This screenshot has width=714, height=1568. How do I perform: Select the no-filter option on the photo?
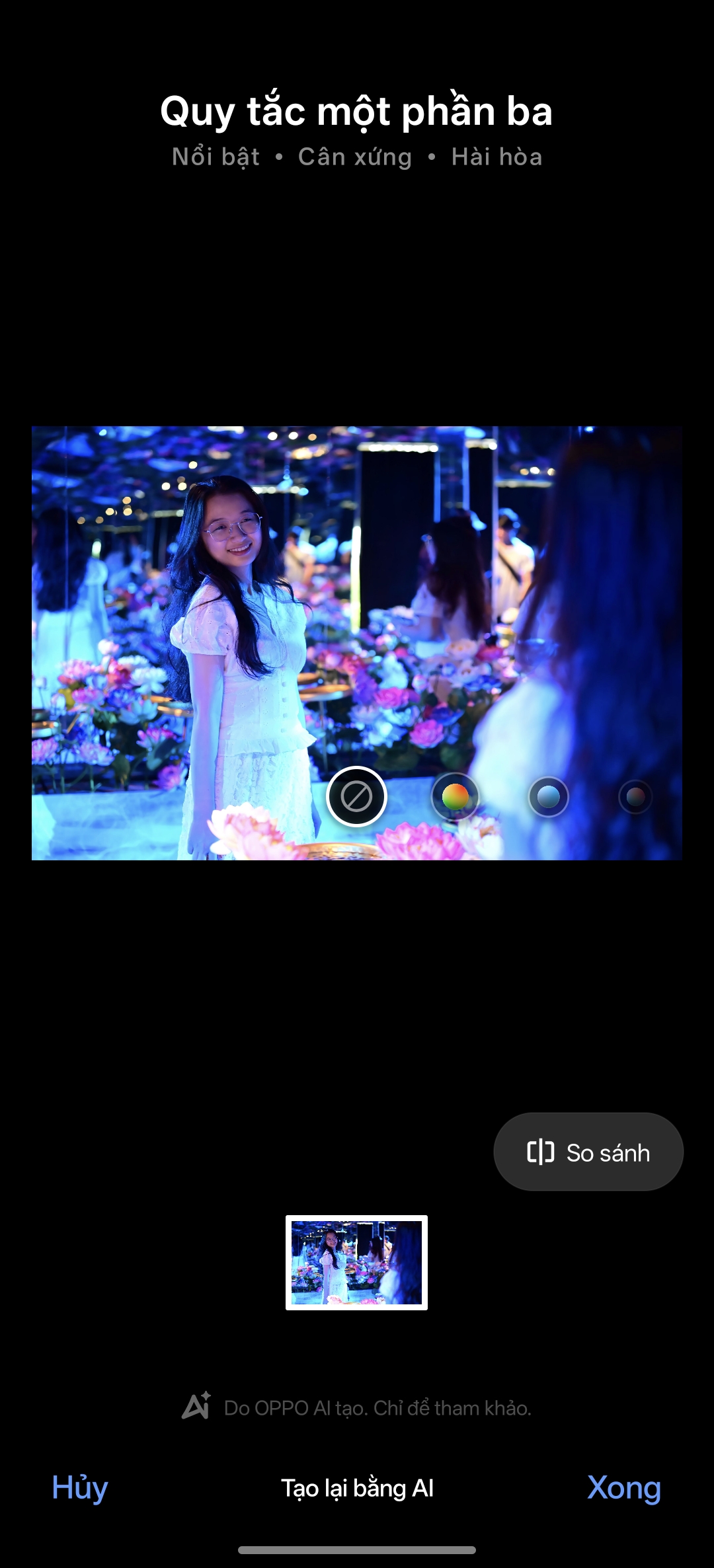pyautogui.click(x=356, y=797)
